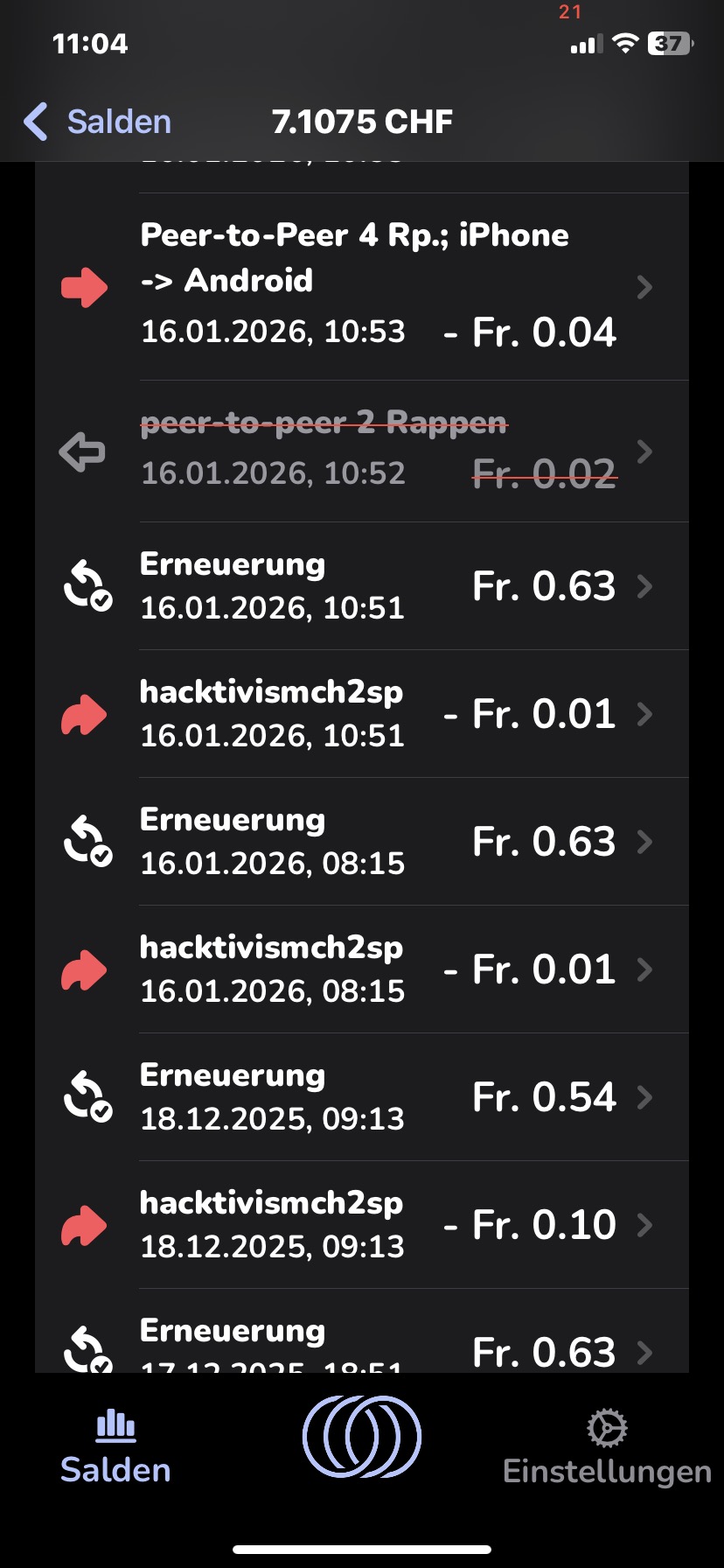The height and width of the screenshot is (1568, 724).
Task: Open Erneuerung Fr. 0.54 from 18.12.2025
Action: click(362, 1097)
